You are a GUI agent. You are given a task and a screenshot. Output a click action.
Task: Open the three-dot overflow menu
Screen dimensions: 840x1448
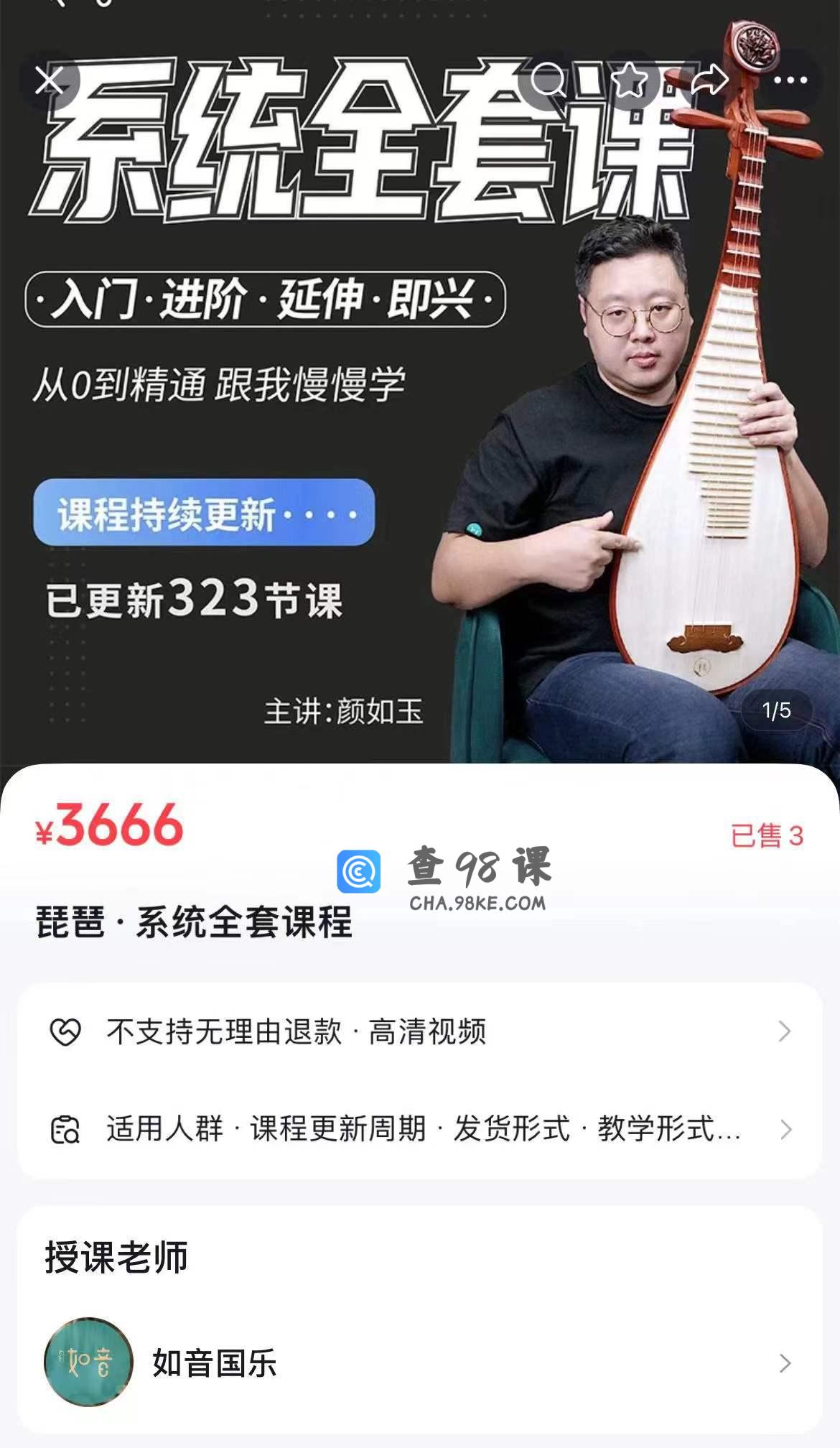click(x=790, y=80)
